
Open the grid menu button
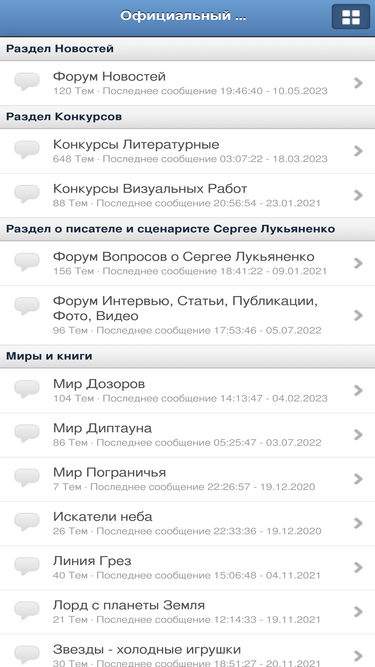351,17
